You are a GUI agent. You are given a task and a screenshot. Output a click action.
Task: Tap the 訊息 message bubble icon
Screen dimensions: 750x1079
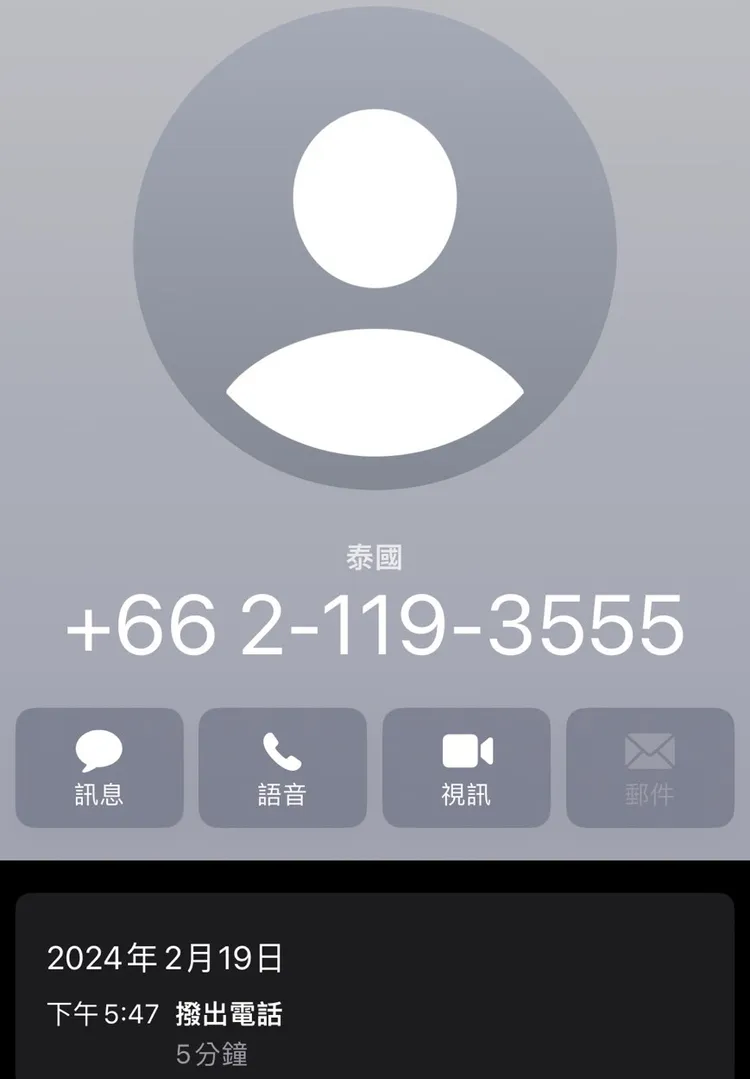[x=98, y=747]
